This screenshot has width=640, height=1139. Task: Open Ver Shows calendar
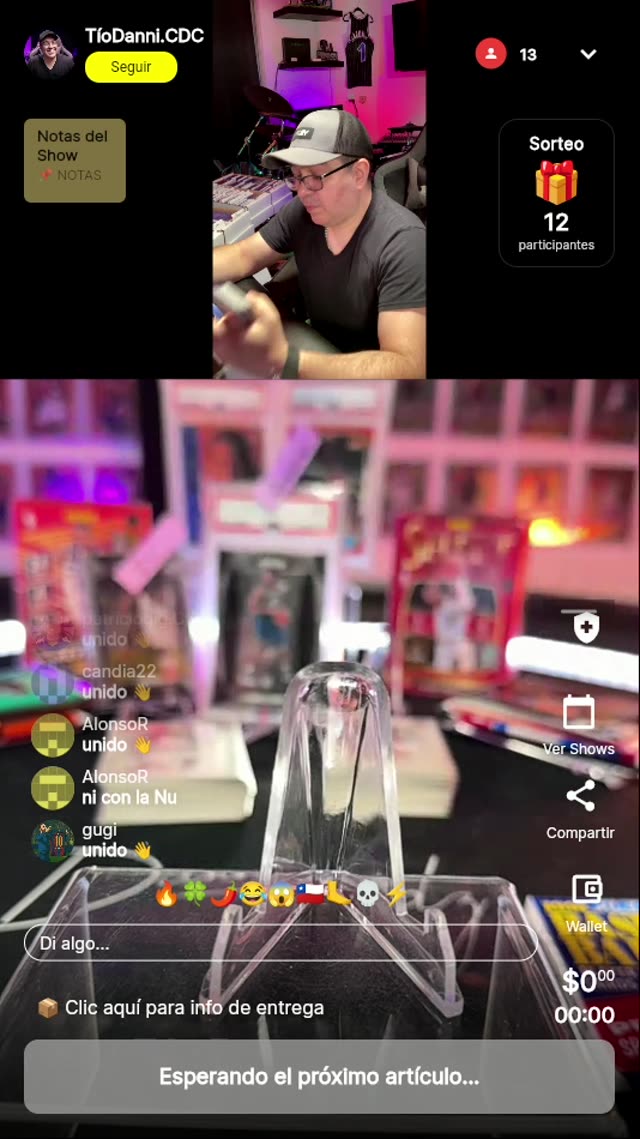579,724
